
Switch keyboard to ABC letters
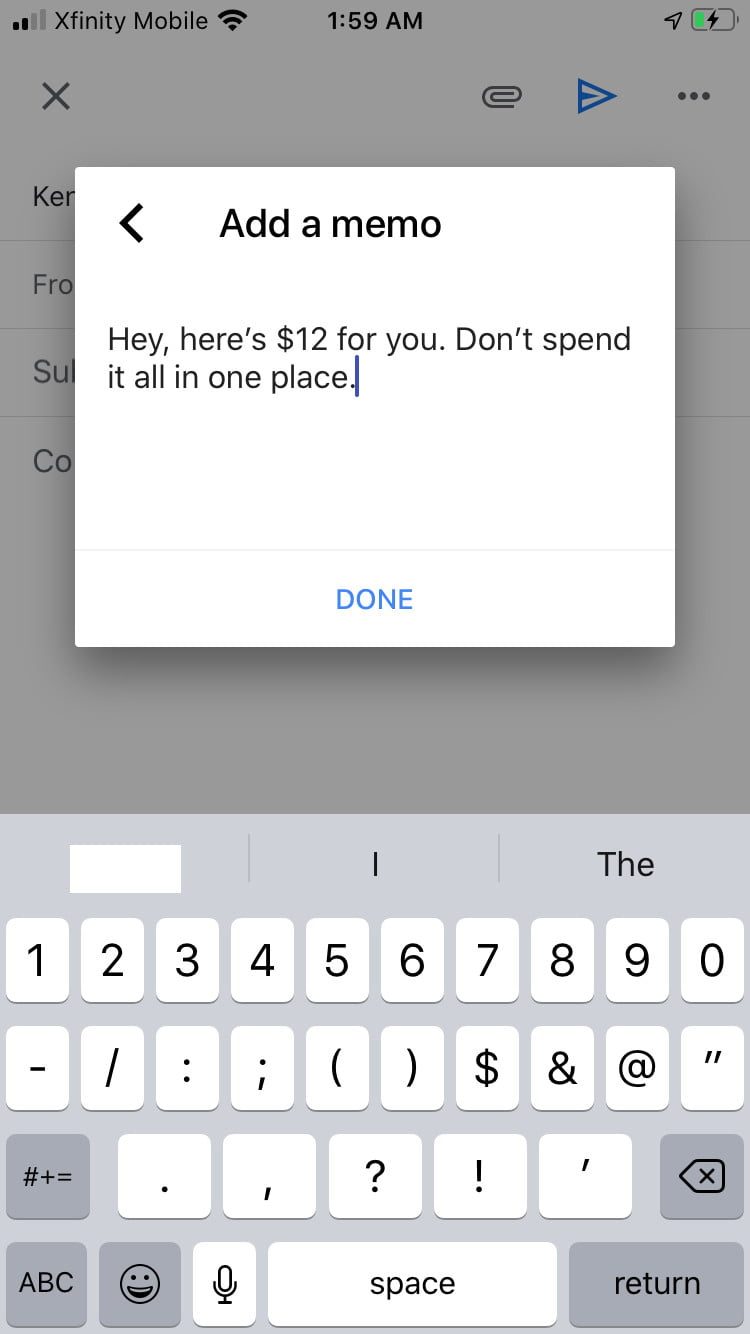point(47,1284)
